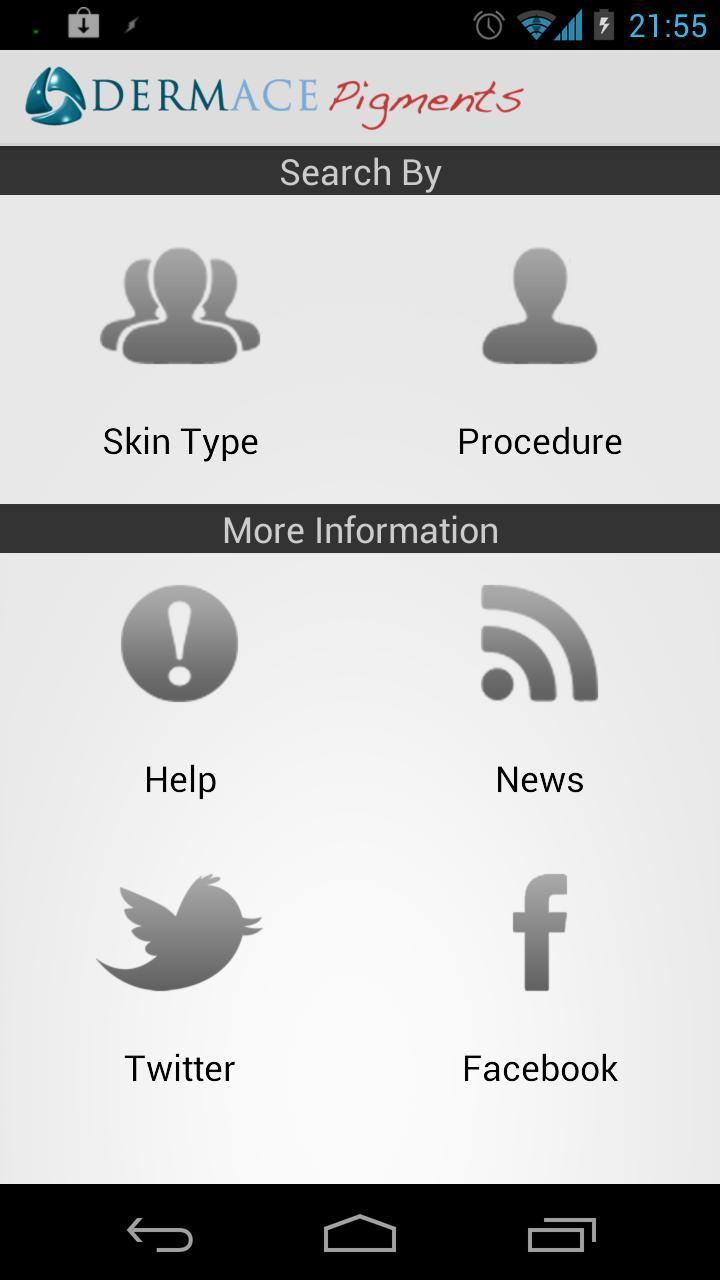Go back using system back button
The image size is (720, 1280).
pos(160,1234)
